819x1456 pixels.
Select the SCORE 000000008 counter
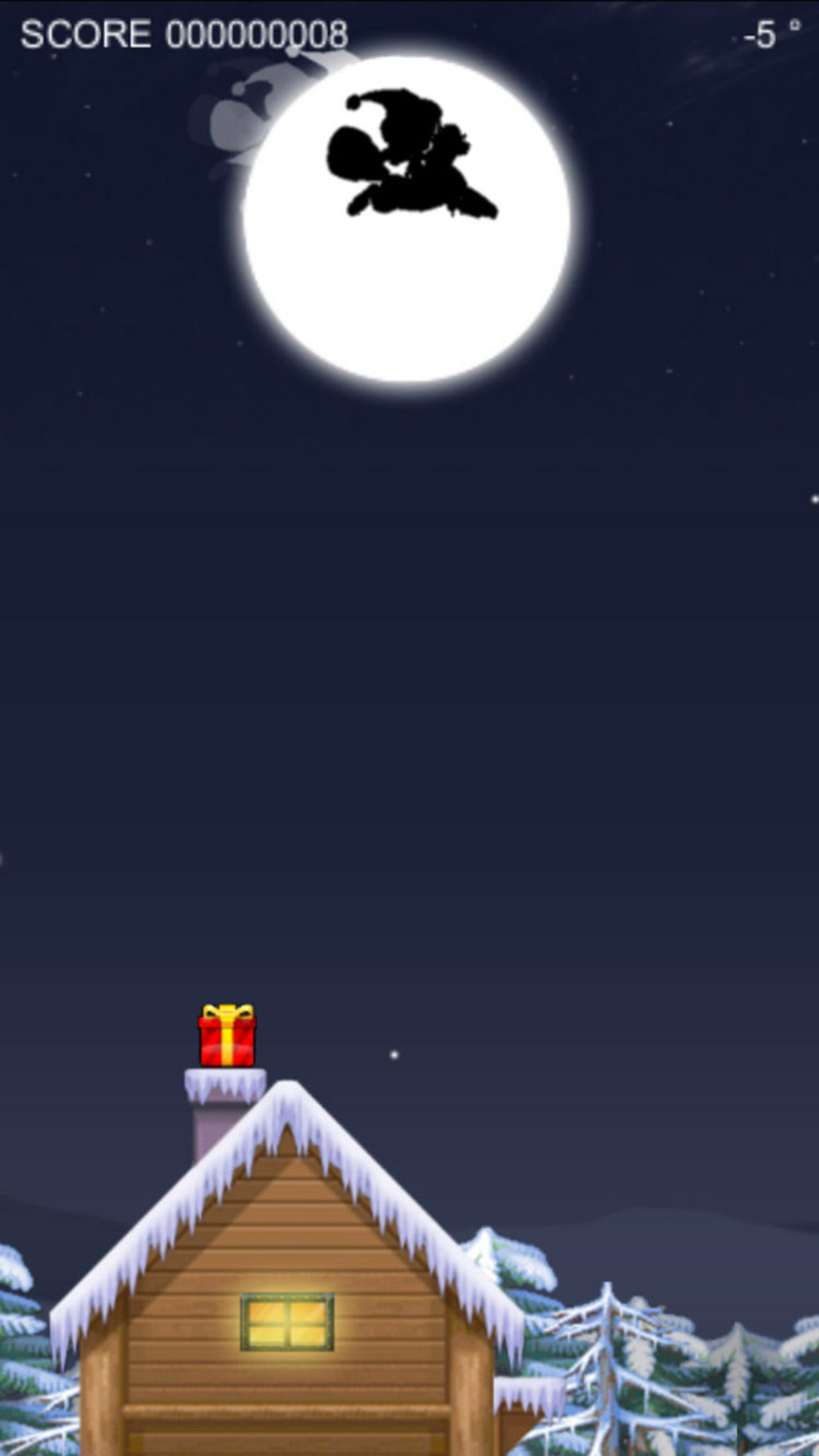pyautogui.click(x=181, y=32)
